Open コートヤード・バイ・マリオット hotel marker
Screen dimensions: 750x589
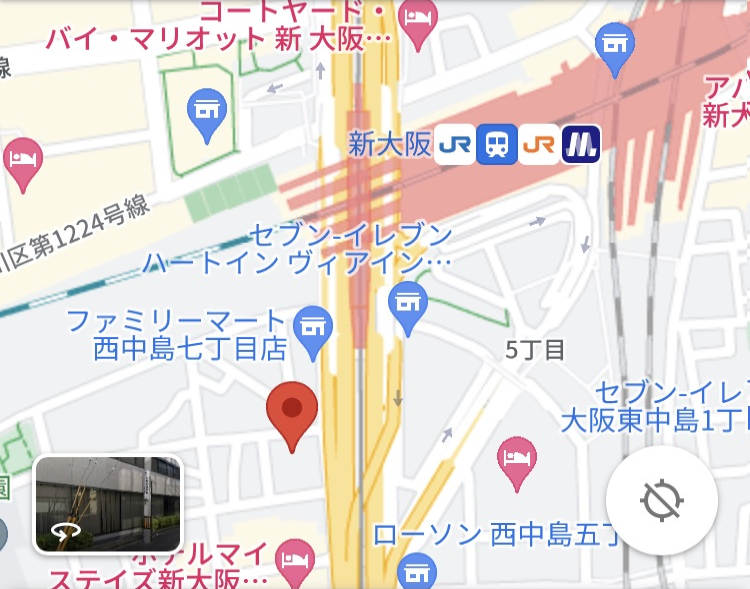415,20
